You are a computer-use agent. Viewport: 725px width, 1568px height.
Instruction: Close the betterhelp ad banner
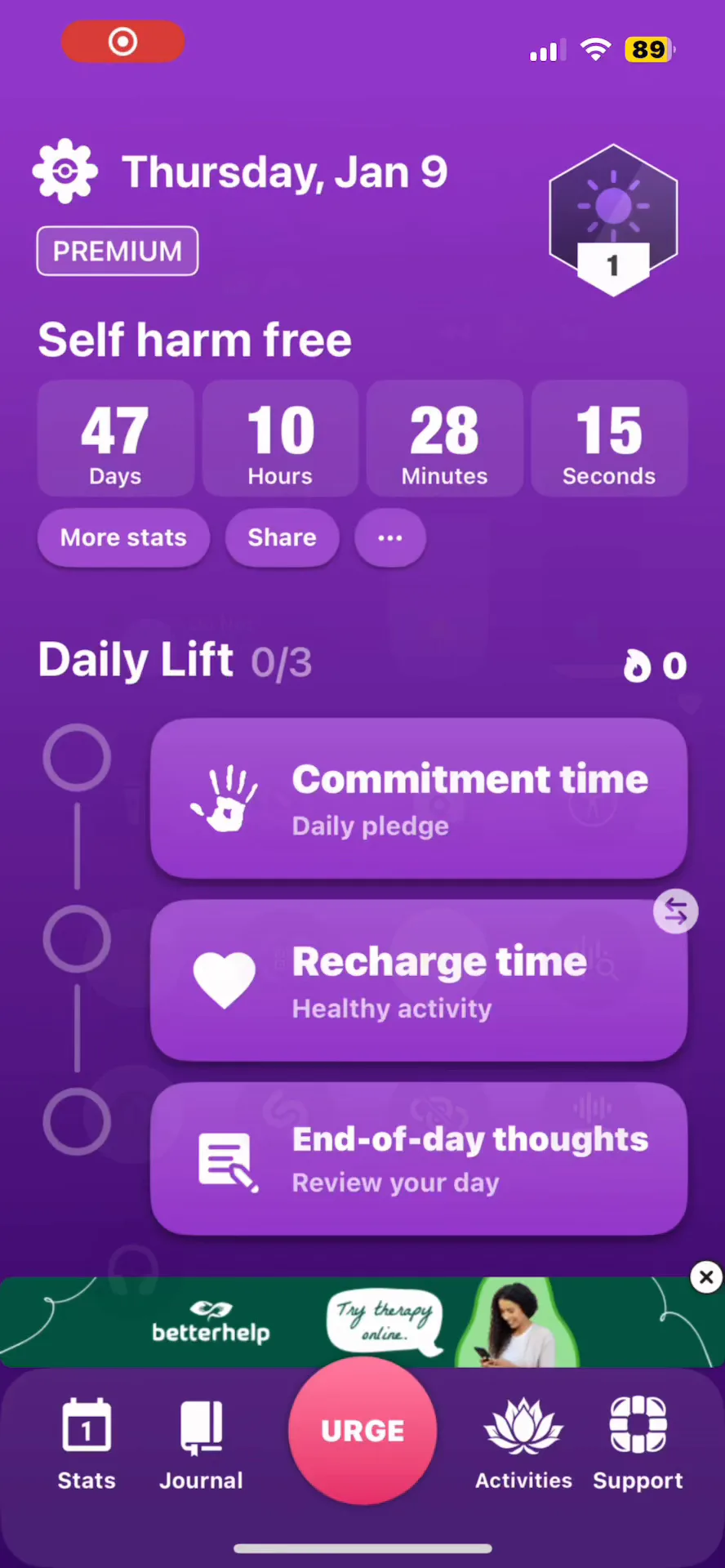706,1276
